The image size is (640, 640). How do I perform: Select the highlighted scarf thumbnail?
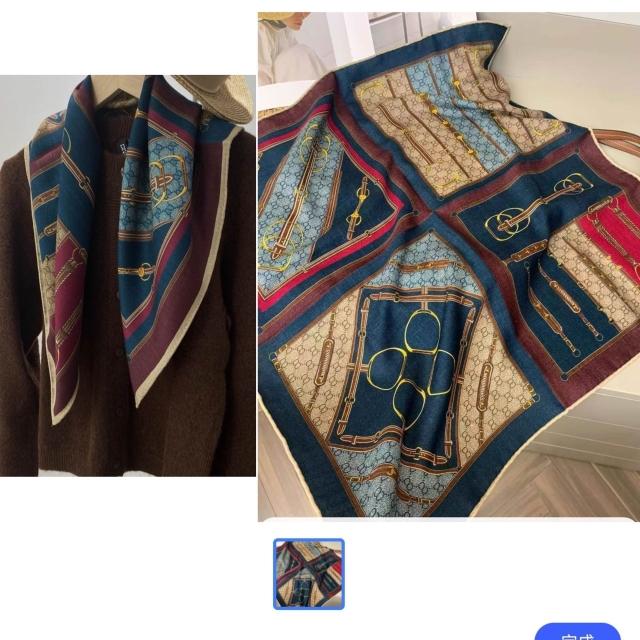pyautogui.click(x=309, y=574)
